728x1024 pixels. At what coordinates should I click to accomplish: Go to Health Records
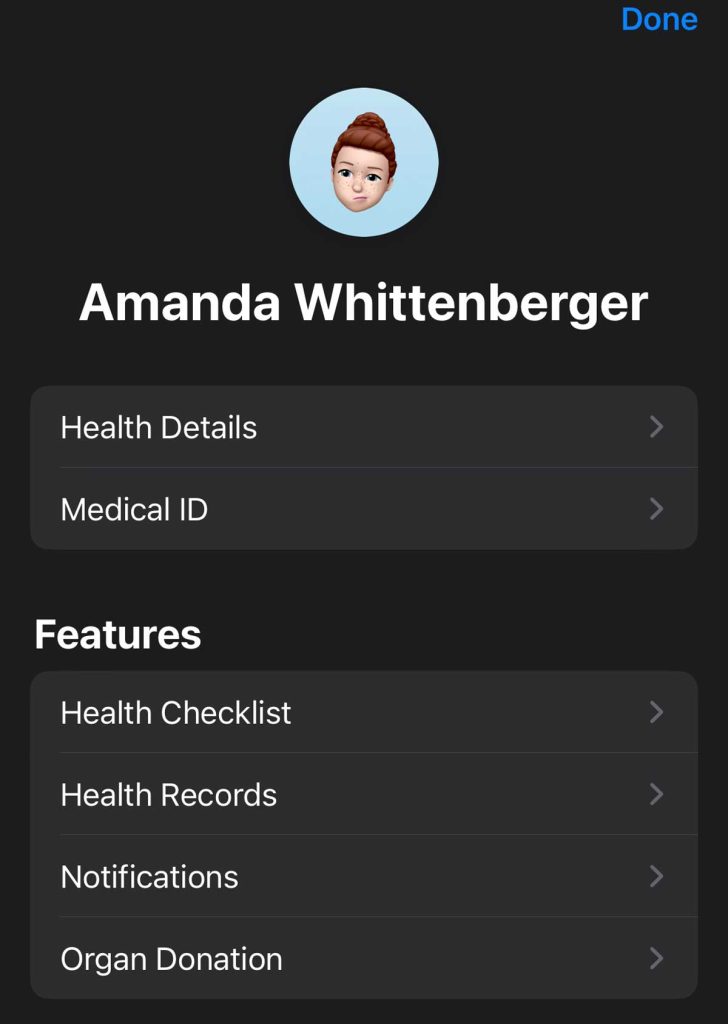(x=363, y=795)
